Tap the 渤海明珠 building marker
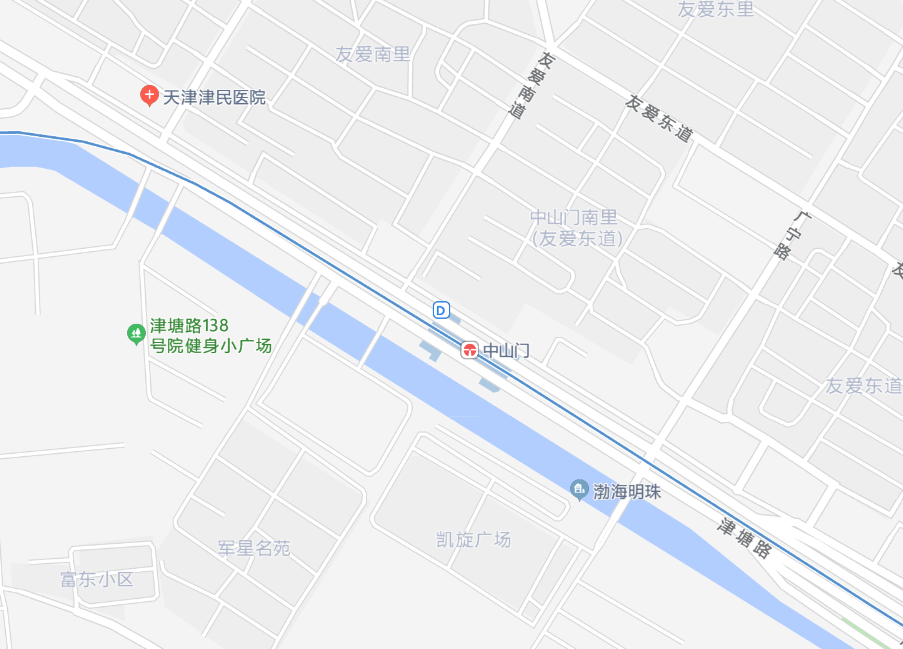Screen dimensions: 903x649 tap(578, 490)
